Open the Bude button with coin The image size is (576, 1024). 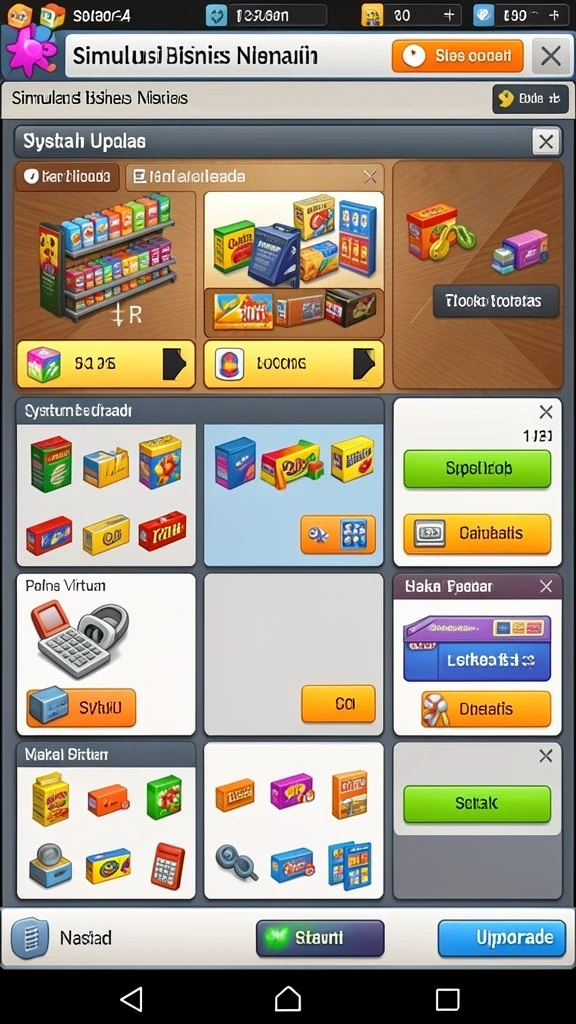point(530,99)
